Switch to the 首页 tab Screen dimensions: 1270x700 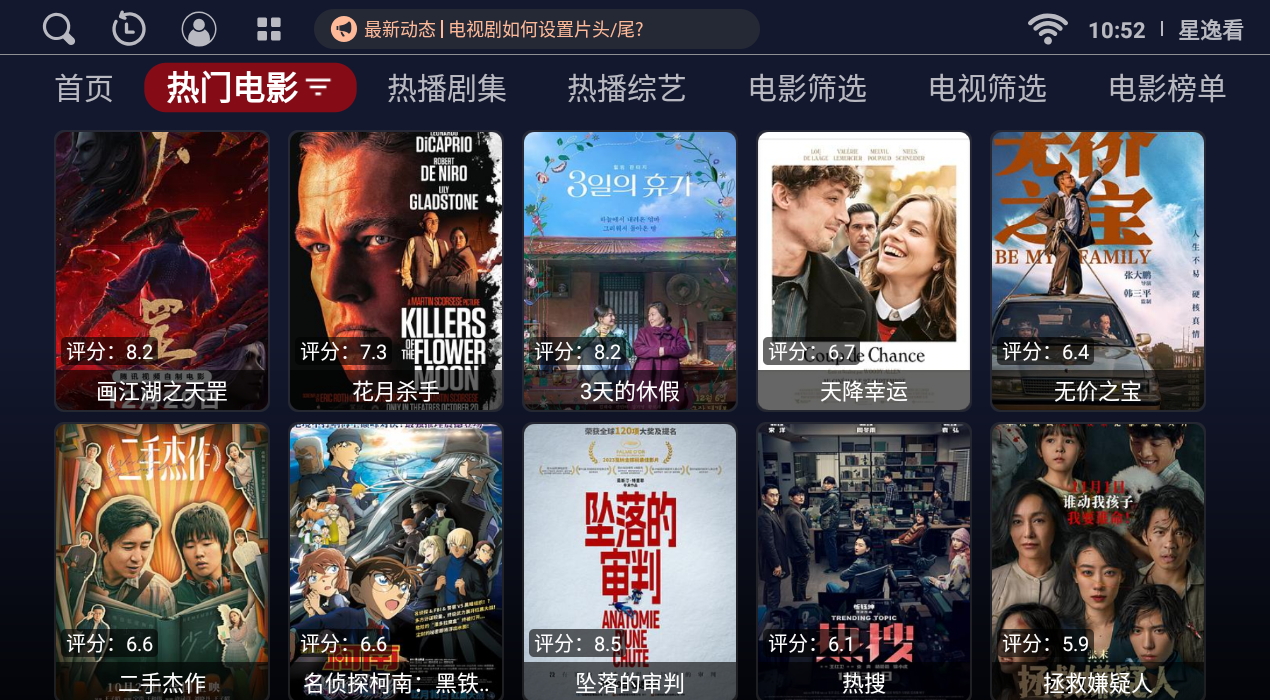[x=84, y=88]
